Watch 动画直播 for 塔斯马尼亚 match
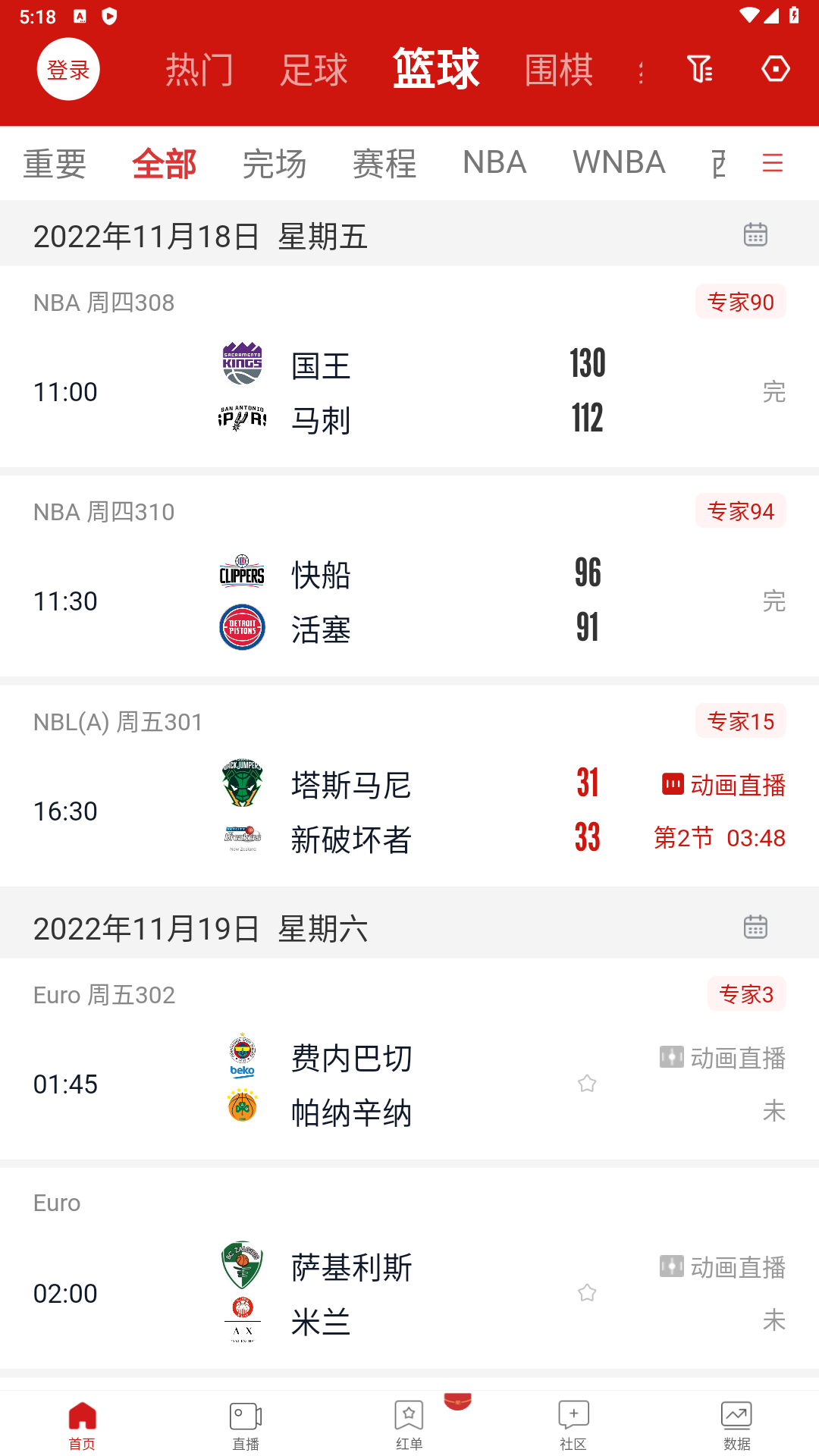 723,785
